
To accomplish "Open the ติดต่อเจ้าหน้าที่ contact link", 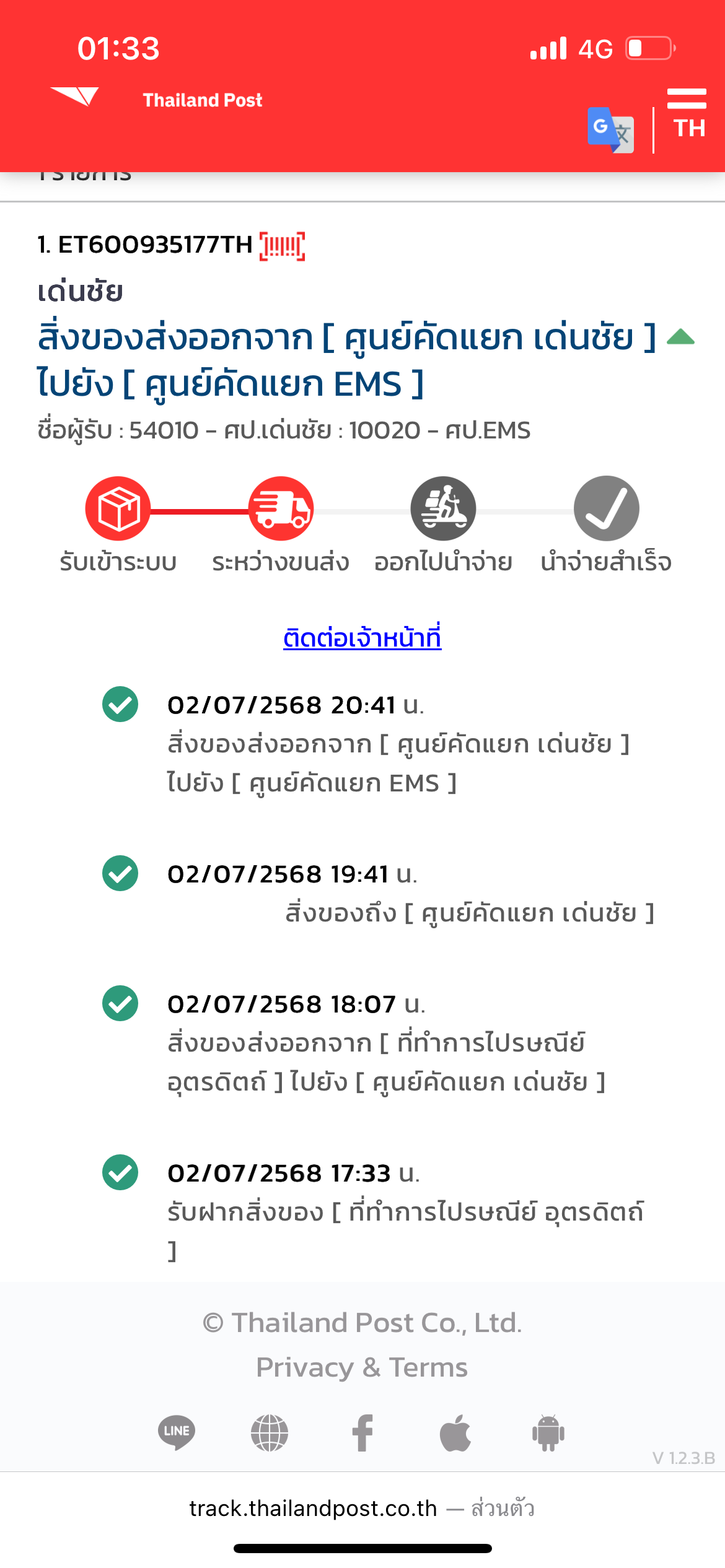I will tap(362, 637).
